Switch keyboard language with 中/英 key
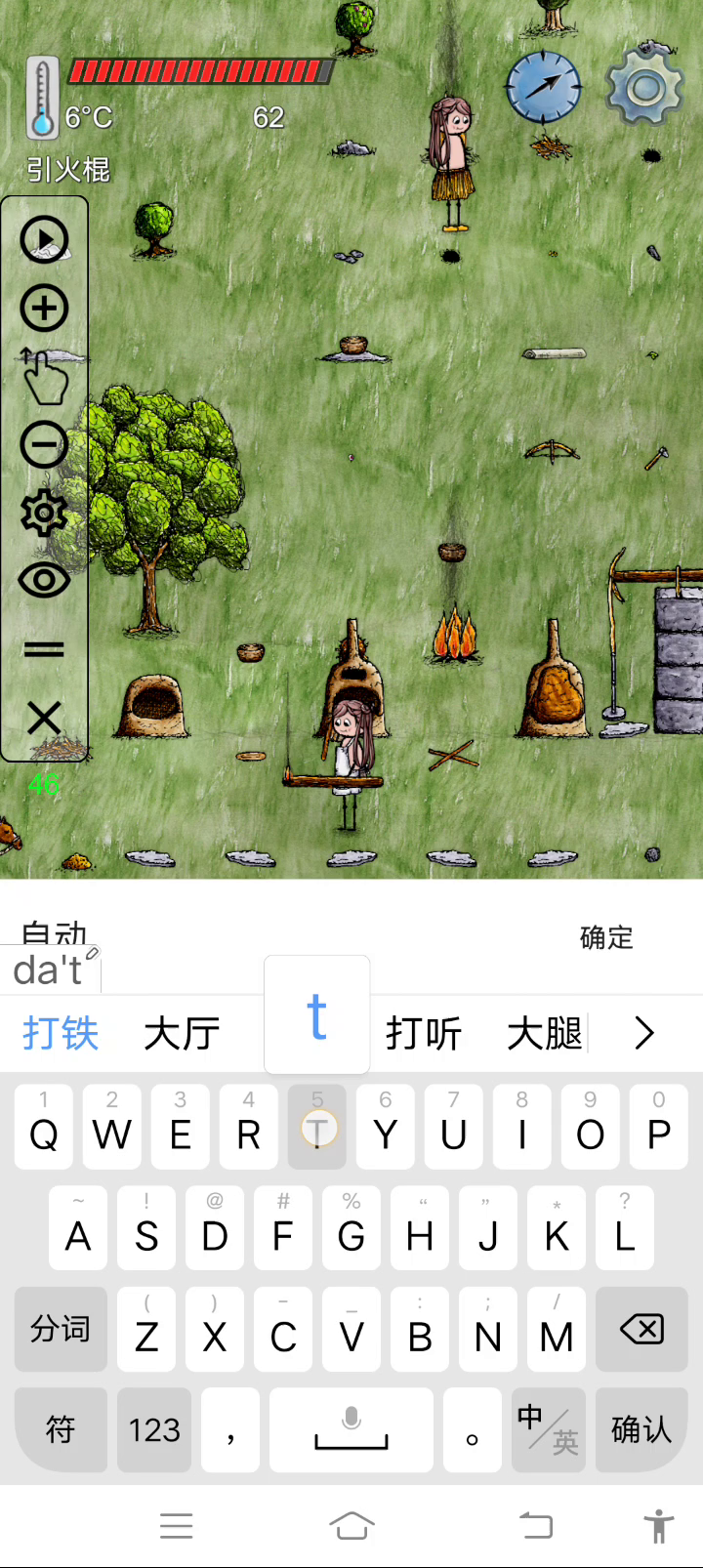 548,1430
